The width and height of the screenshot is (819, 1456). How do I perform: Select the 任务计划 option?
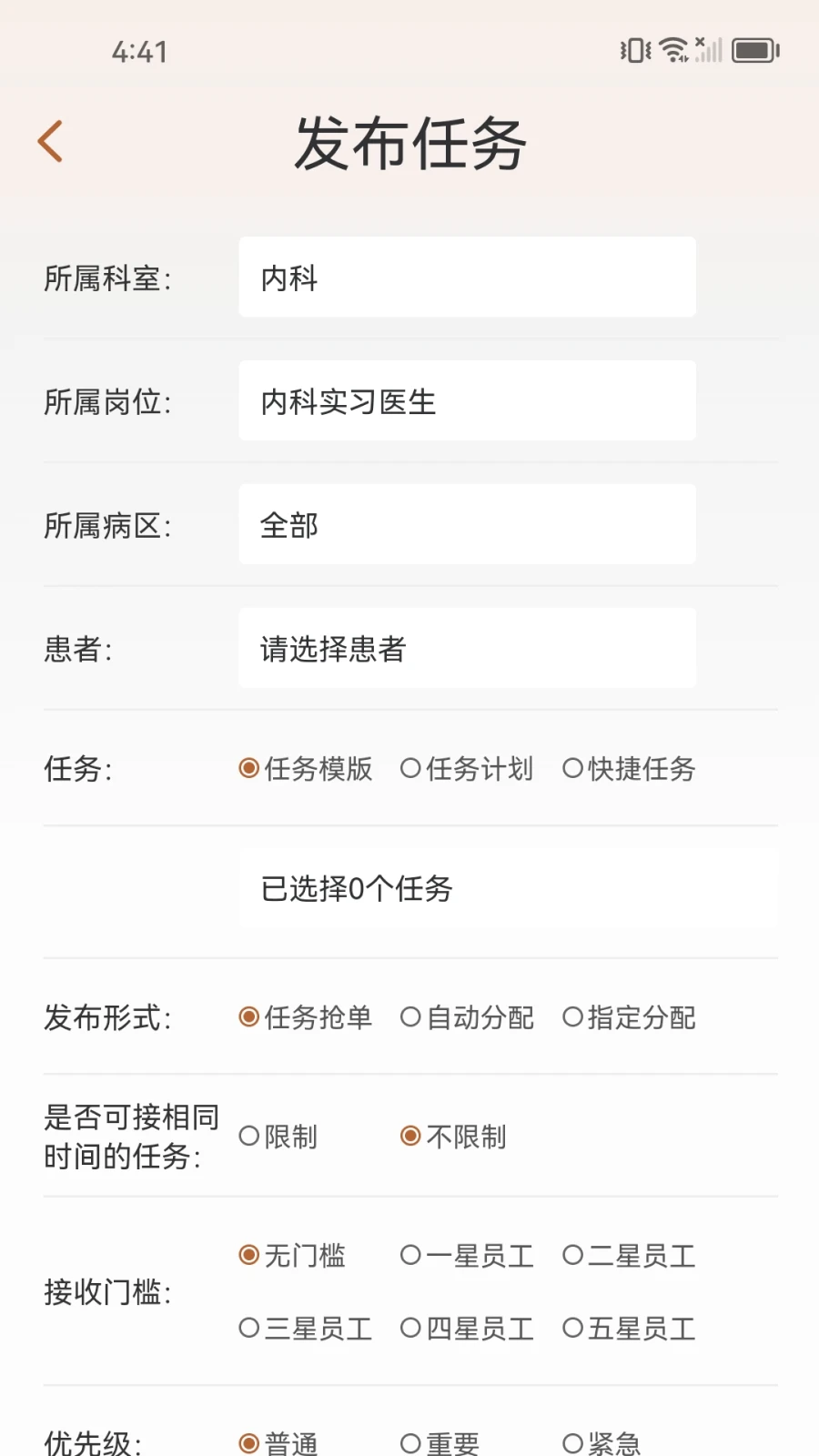(467, 769)
